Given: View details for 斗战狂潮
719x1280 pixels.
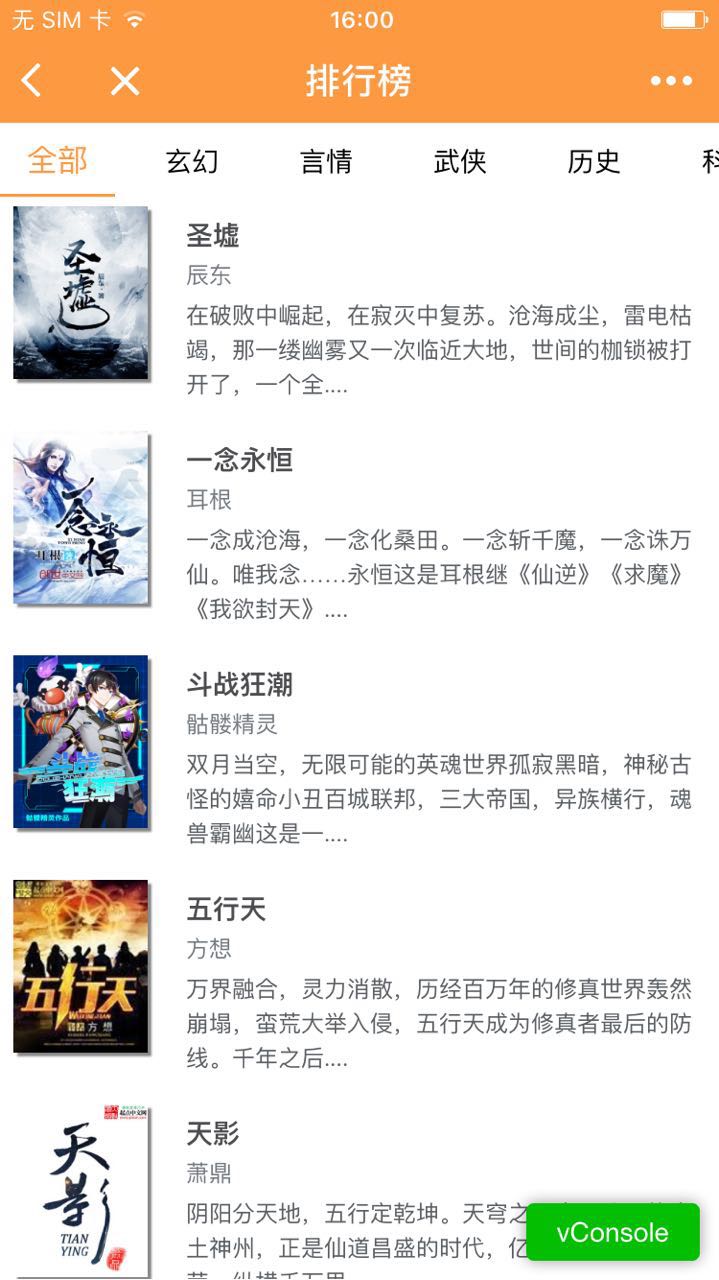Looking at the screenshot, I should point(239,685).
